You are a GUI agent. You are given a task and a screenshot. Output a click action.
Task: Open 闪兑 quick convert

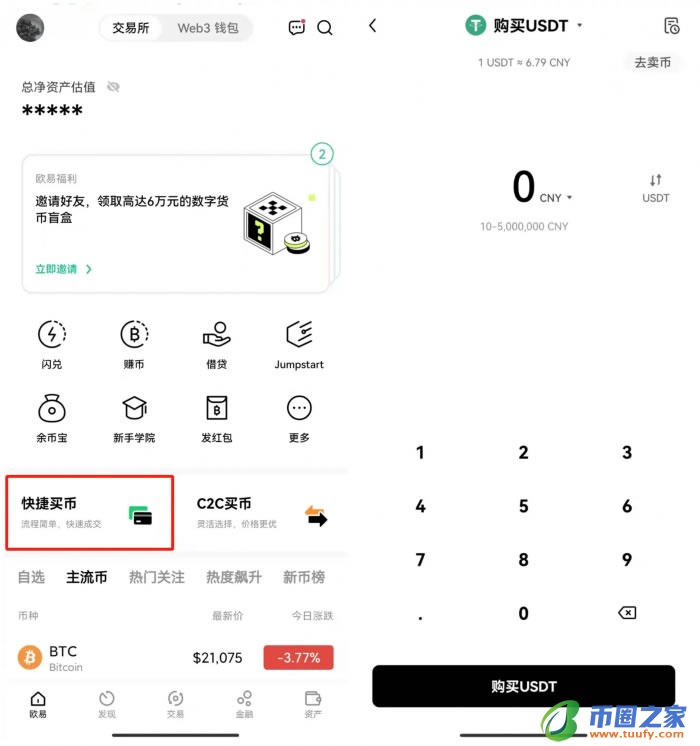coord(51,344)
